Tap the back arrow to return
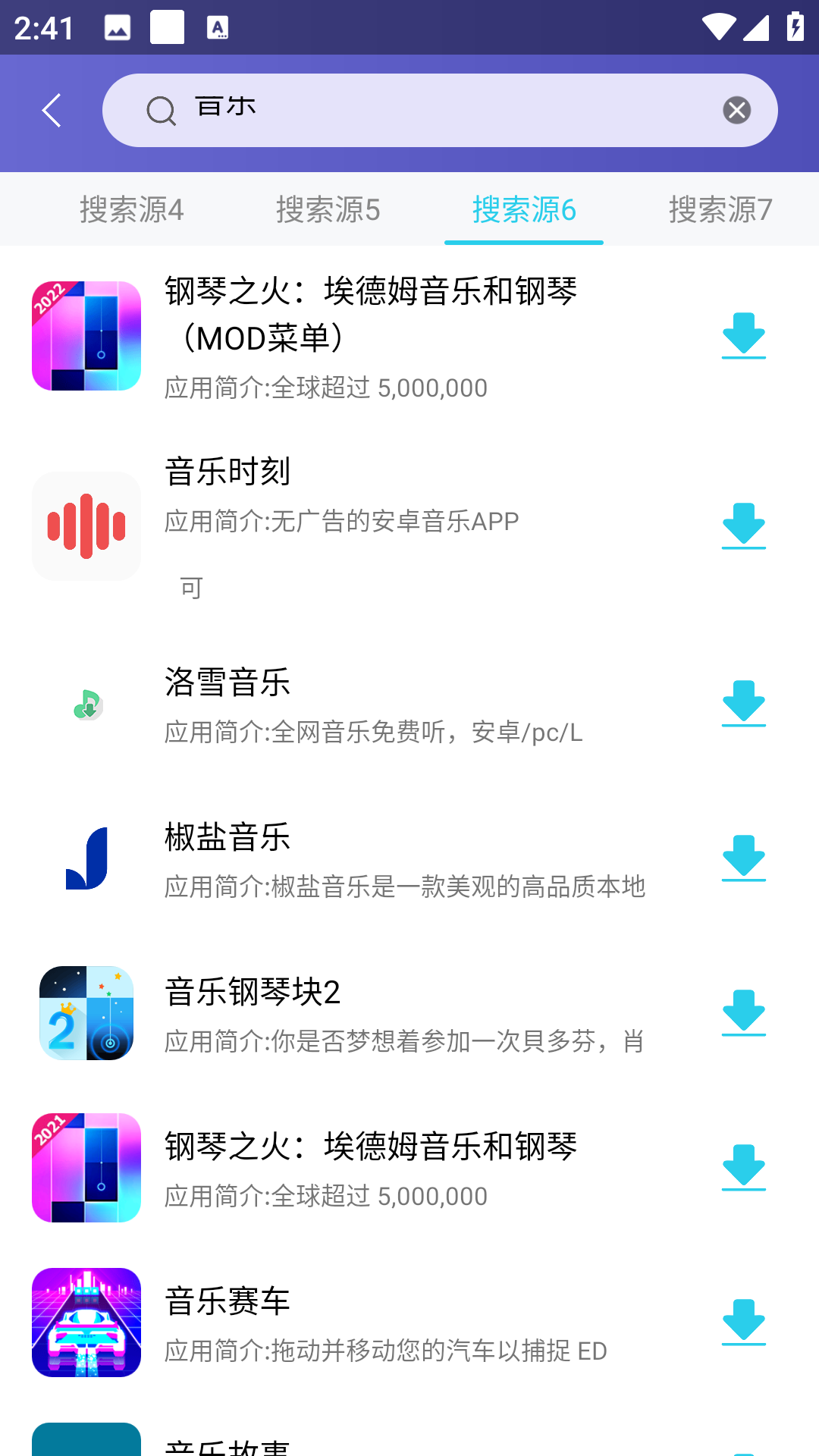819x1456 pixels. click(51, 110)
